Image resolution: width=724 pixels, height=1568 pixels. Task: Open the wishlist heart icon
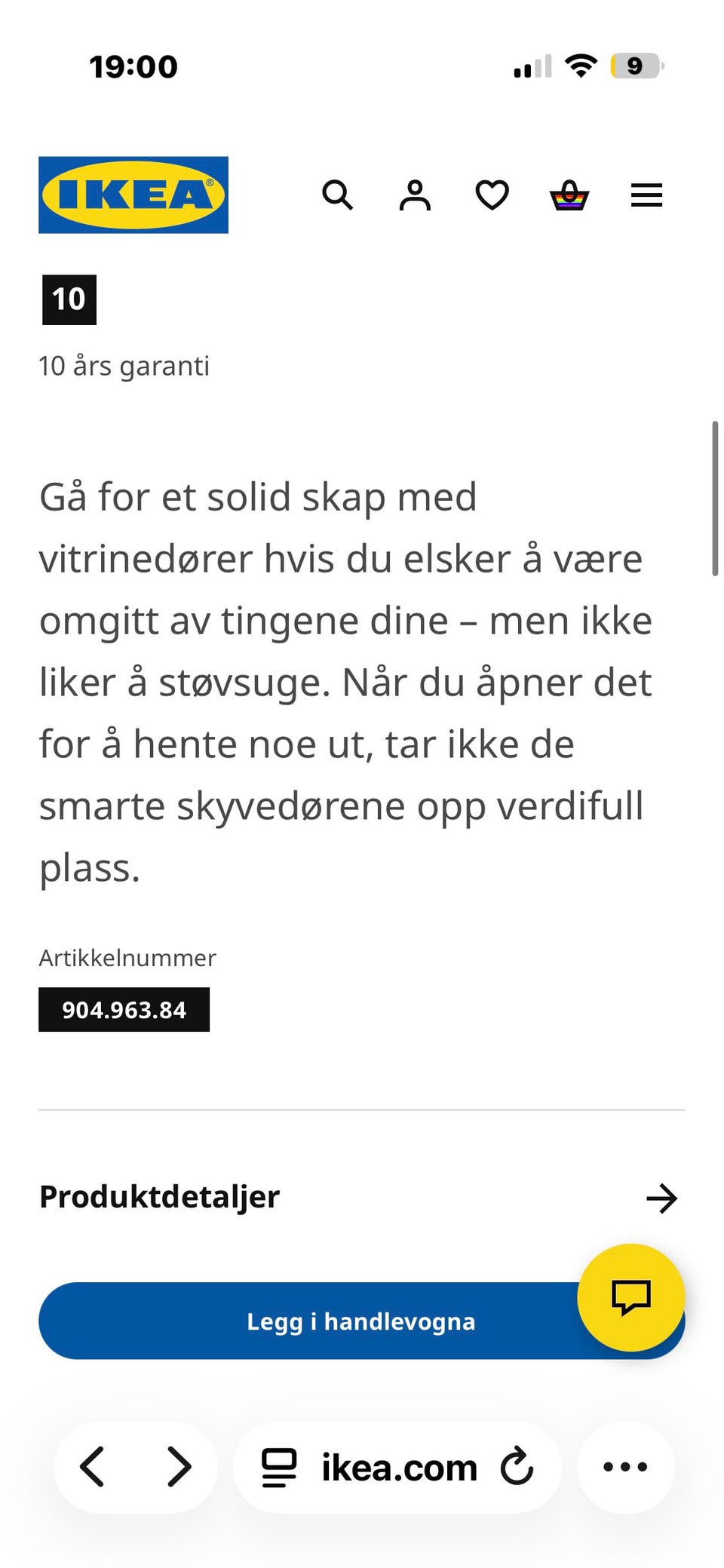pyautogui.click(x=492, y=195)
